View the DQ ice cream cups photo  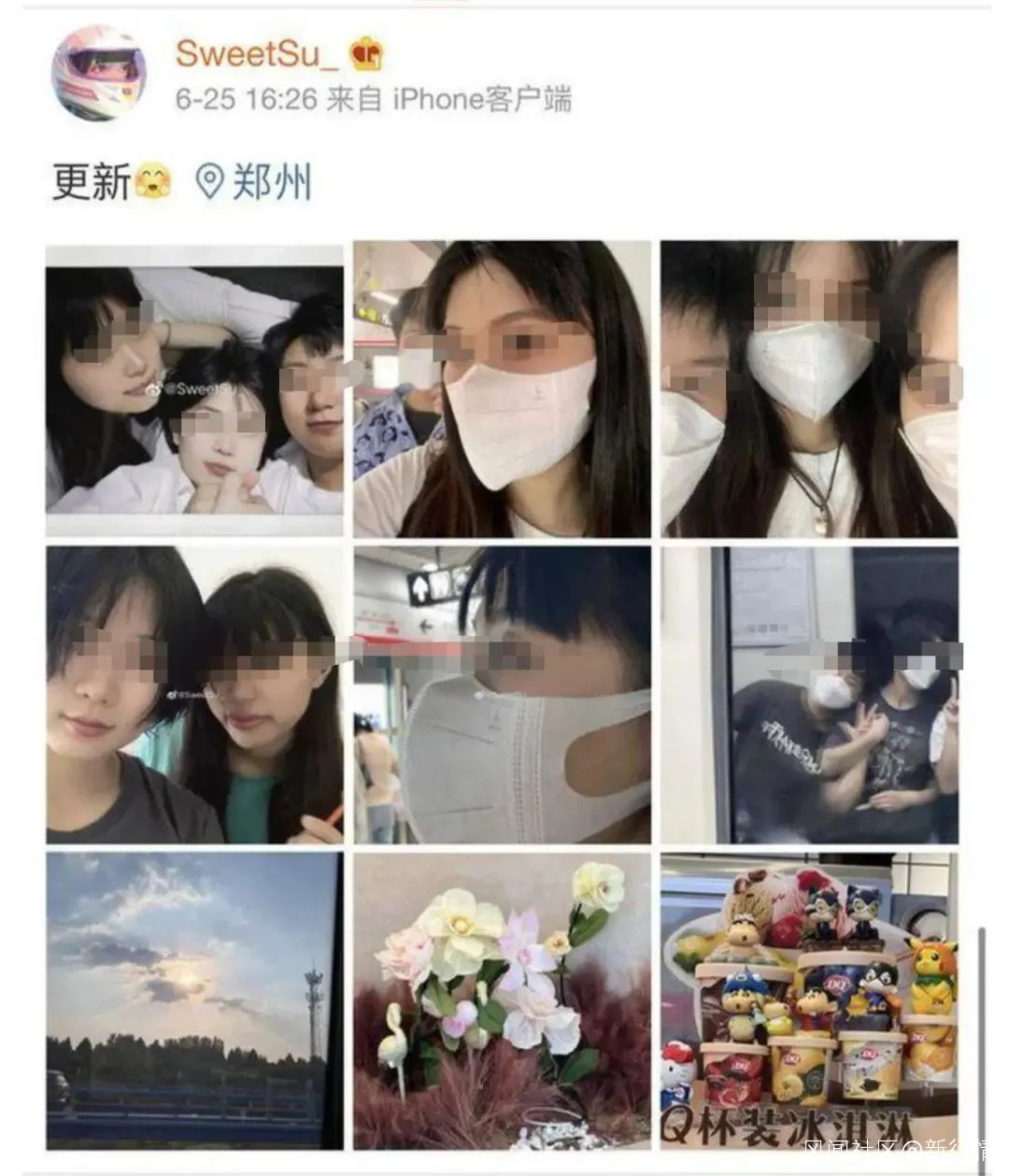[x=809, y=1000]
